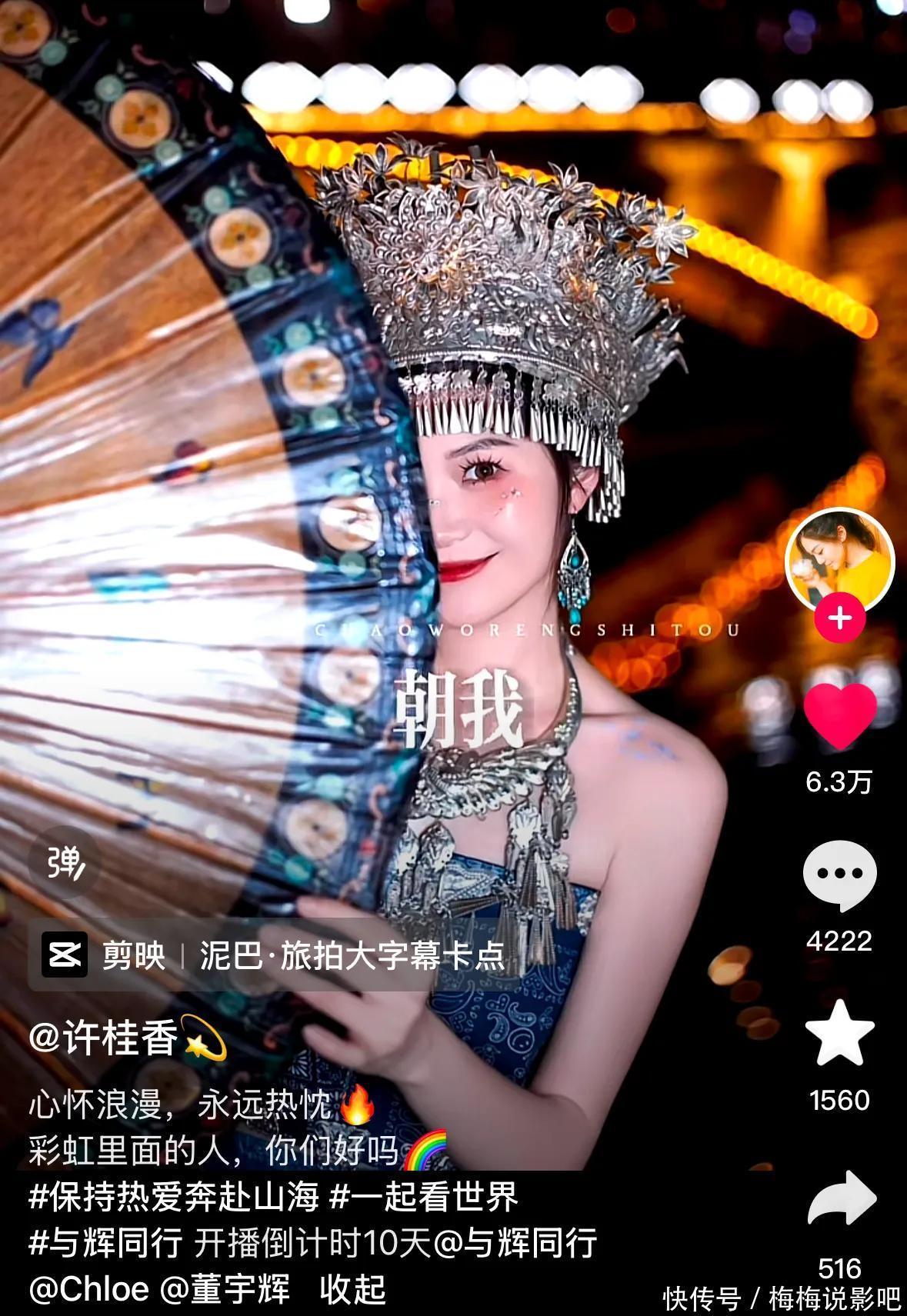
Task: Share this video via arrow icon
Action: click(841, 1199)
